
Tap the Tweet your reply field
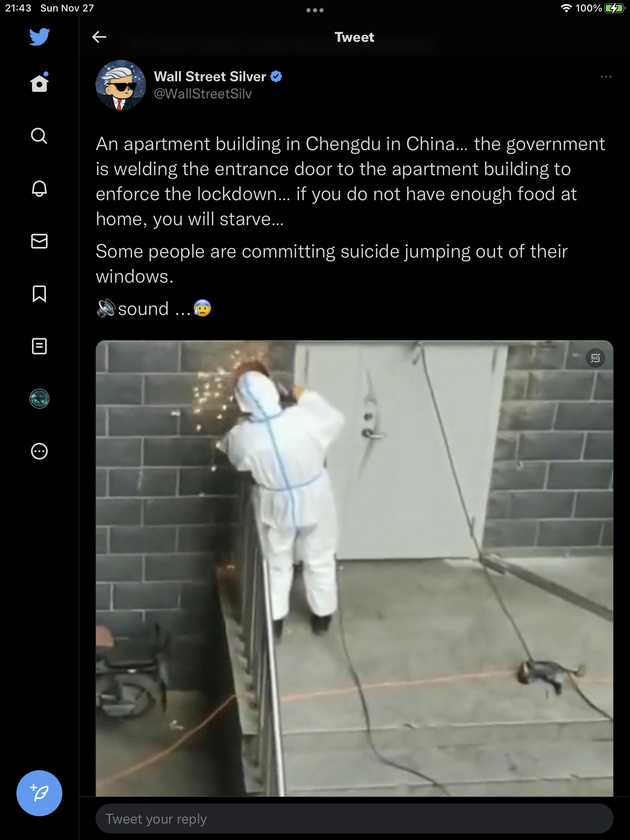(x=354, y=819)
